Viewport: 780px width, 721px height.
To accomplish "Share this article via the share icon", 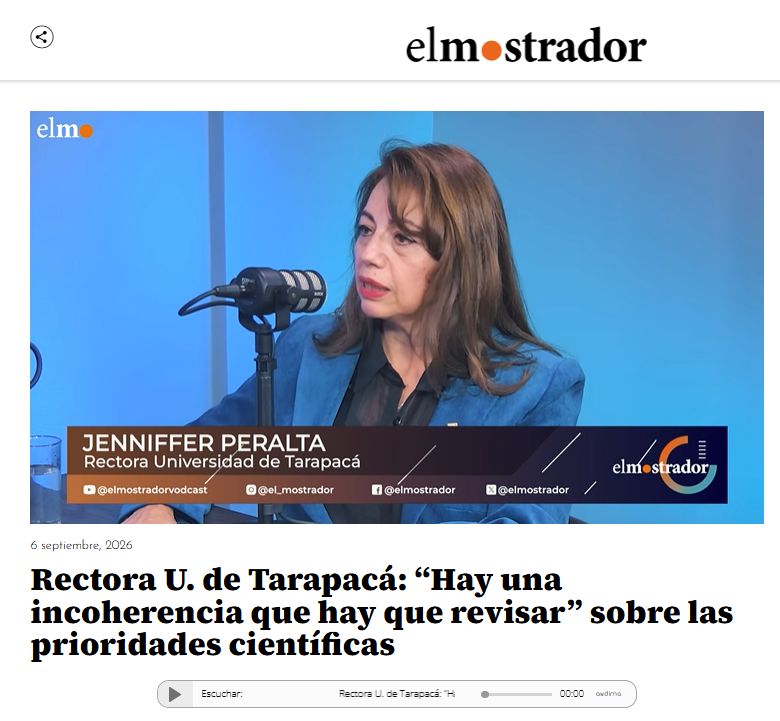I will pos(42,37).
